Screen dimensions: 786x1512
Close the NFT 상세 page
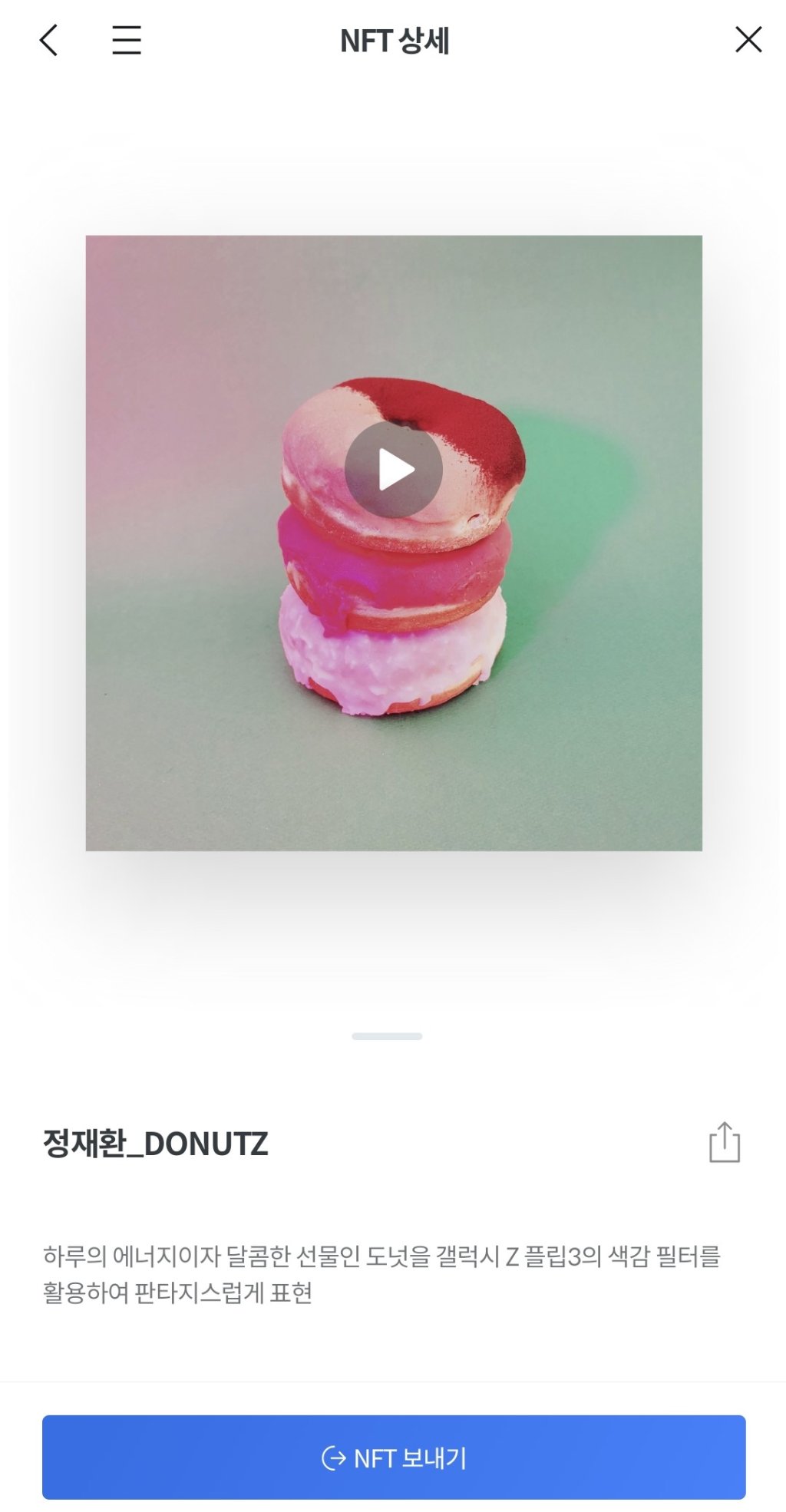coord(748,39)
